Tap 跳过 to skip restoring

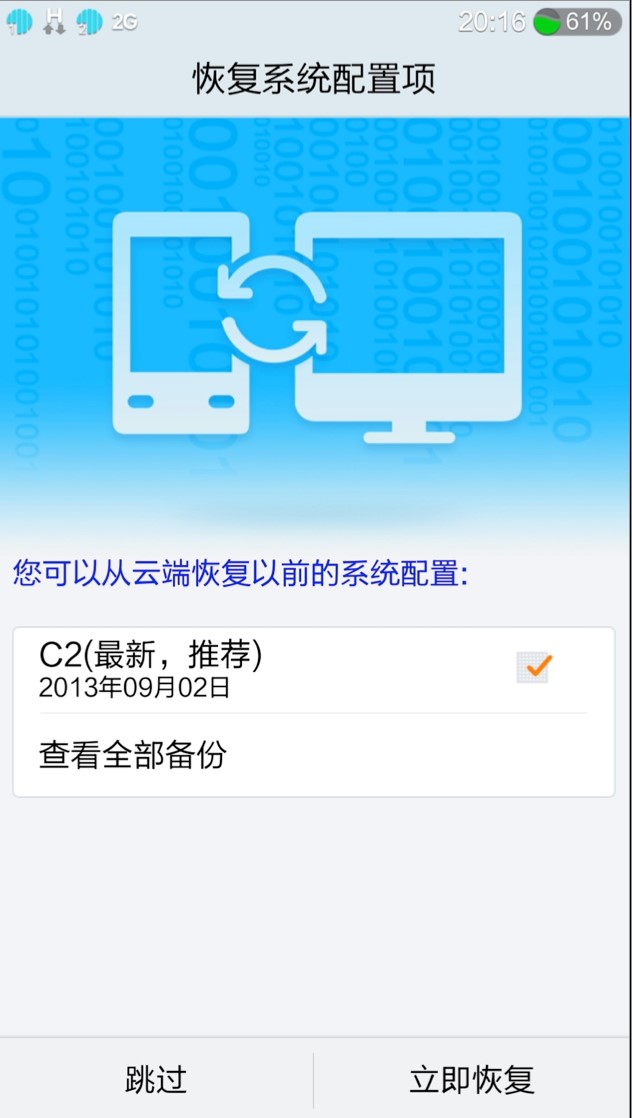pos(156,1080)
